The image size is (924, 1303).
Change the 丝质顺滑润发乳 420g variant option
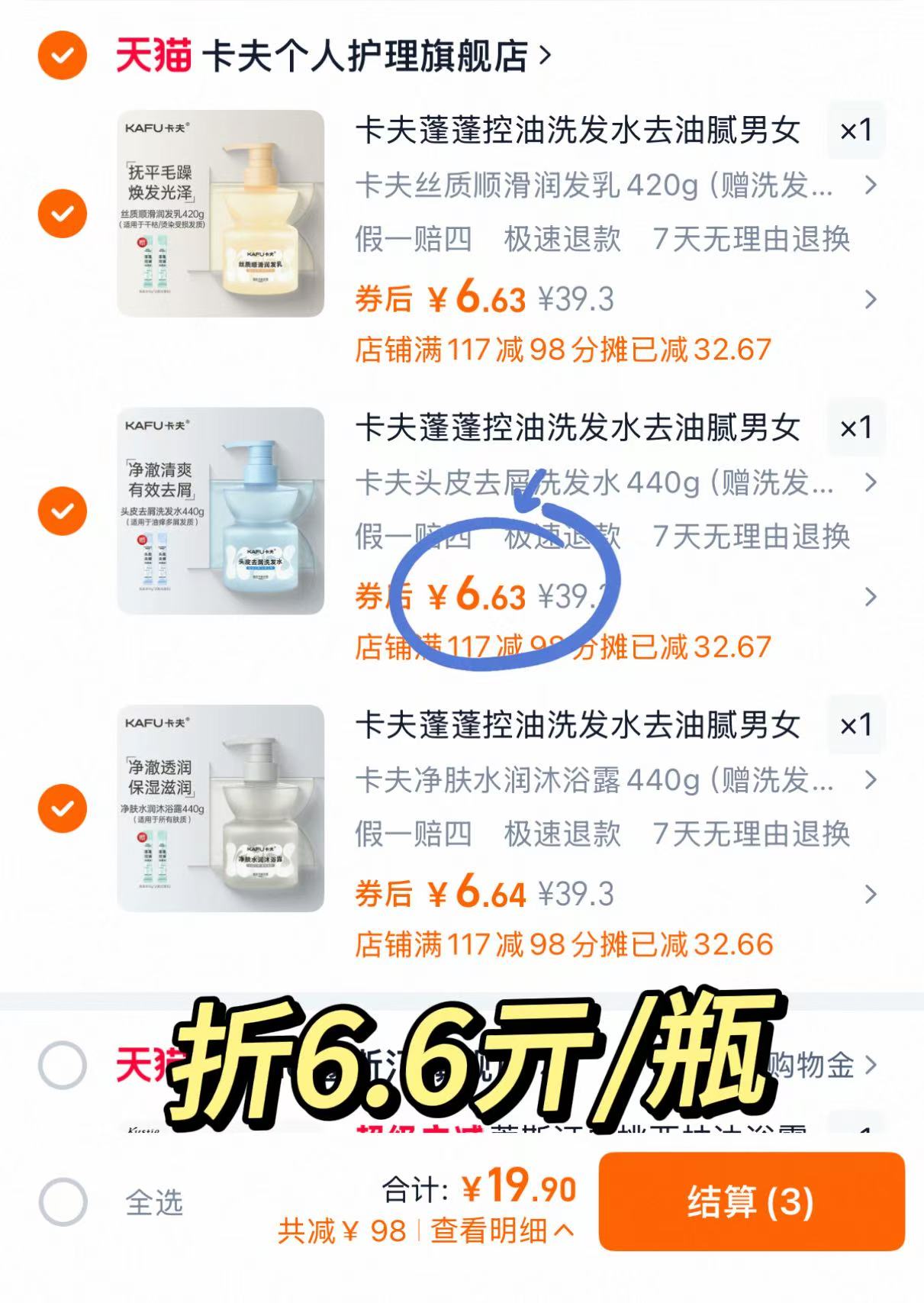(610, 185)
